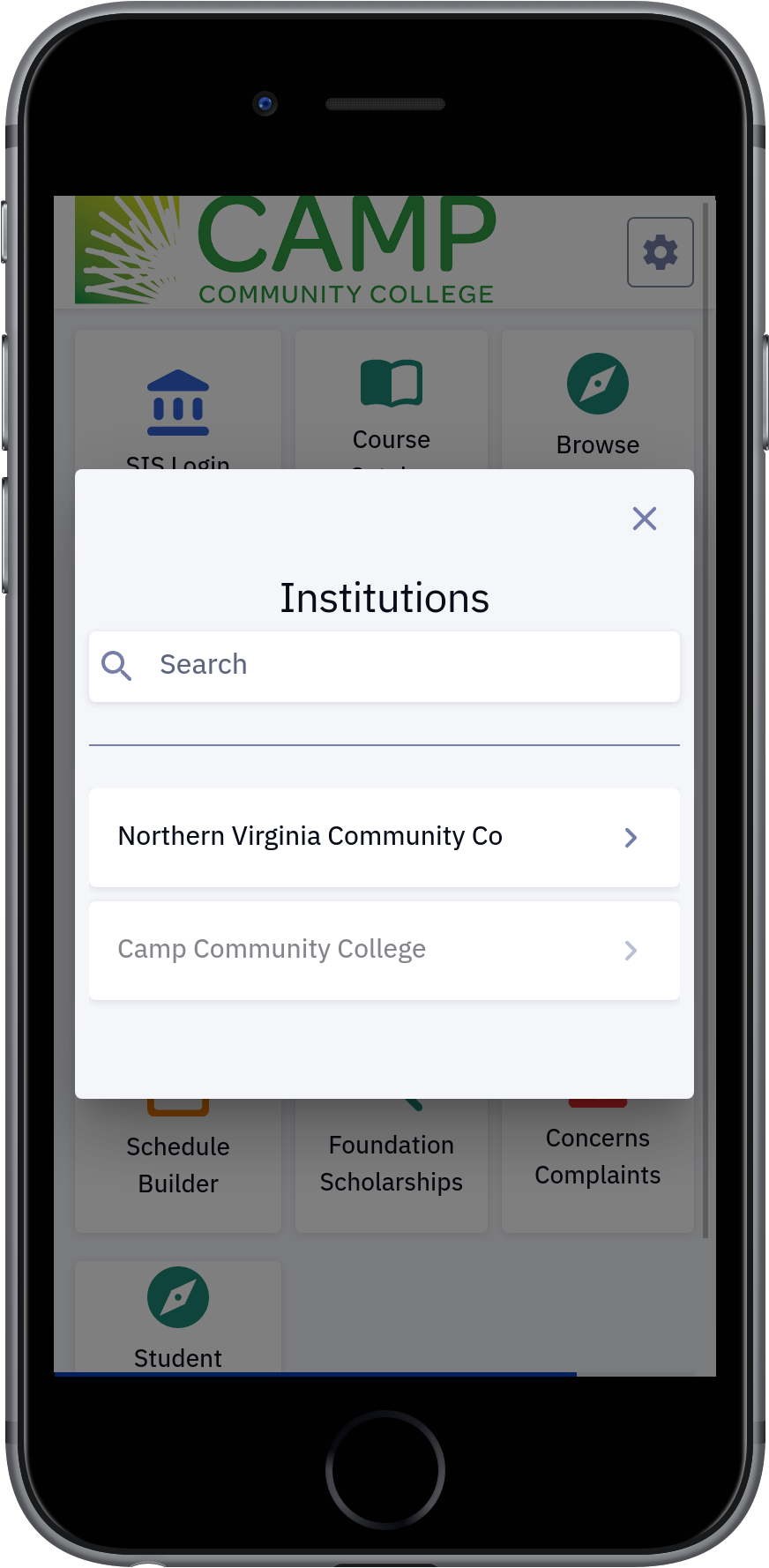Tap the institutions Search field
This screenshot has width=769, height=1568.
click(384, 666)
